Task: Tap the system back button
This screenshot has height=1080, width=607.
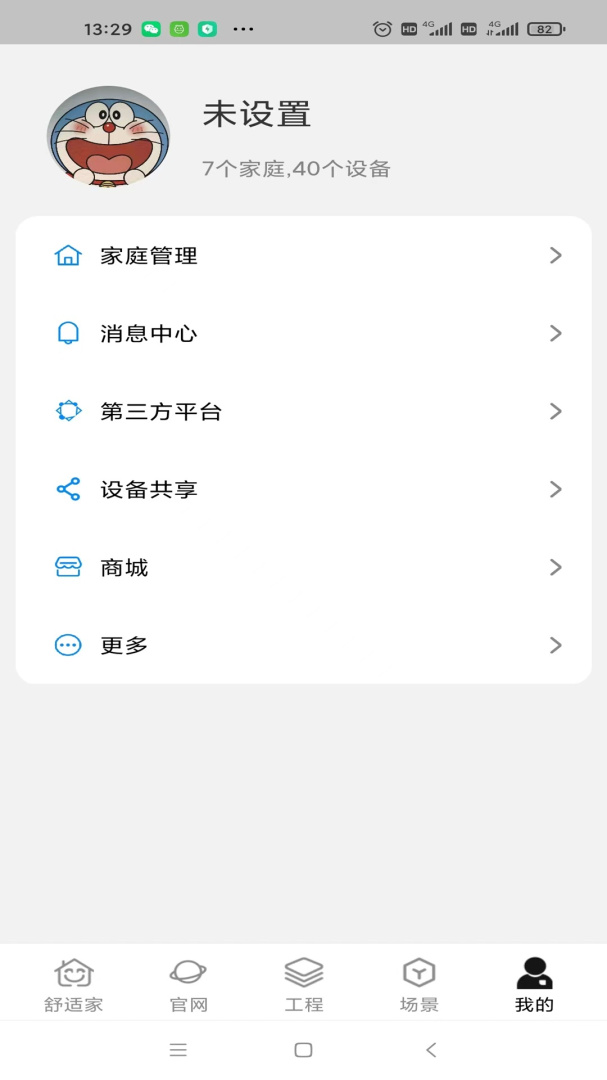Action: pyautogui.click(x=431, y=1050)
